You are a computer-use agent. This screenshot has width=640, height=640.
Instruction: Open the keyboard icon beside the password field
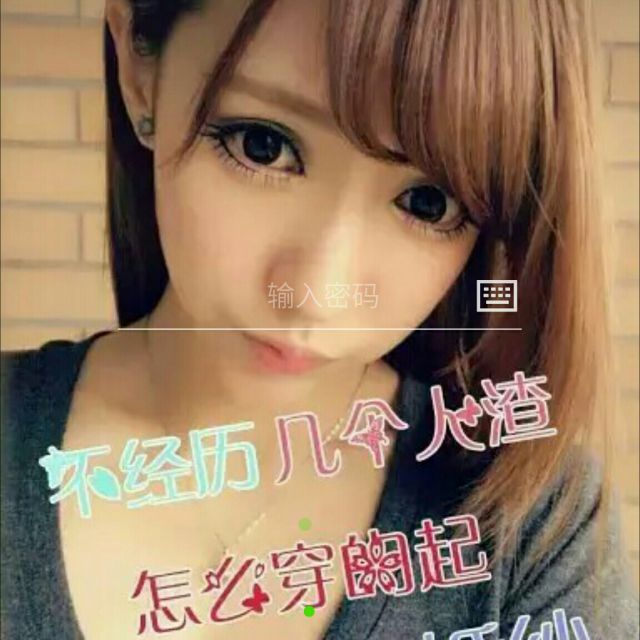(497, 295)
